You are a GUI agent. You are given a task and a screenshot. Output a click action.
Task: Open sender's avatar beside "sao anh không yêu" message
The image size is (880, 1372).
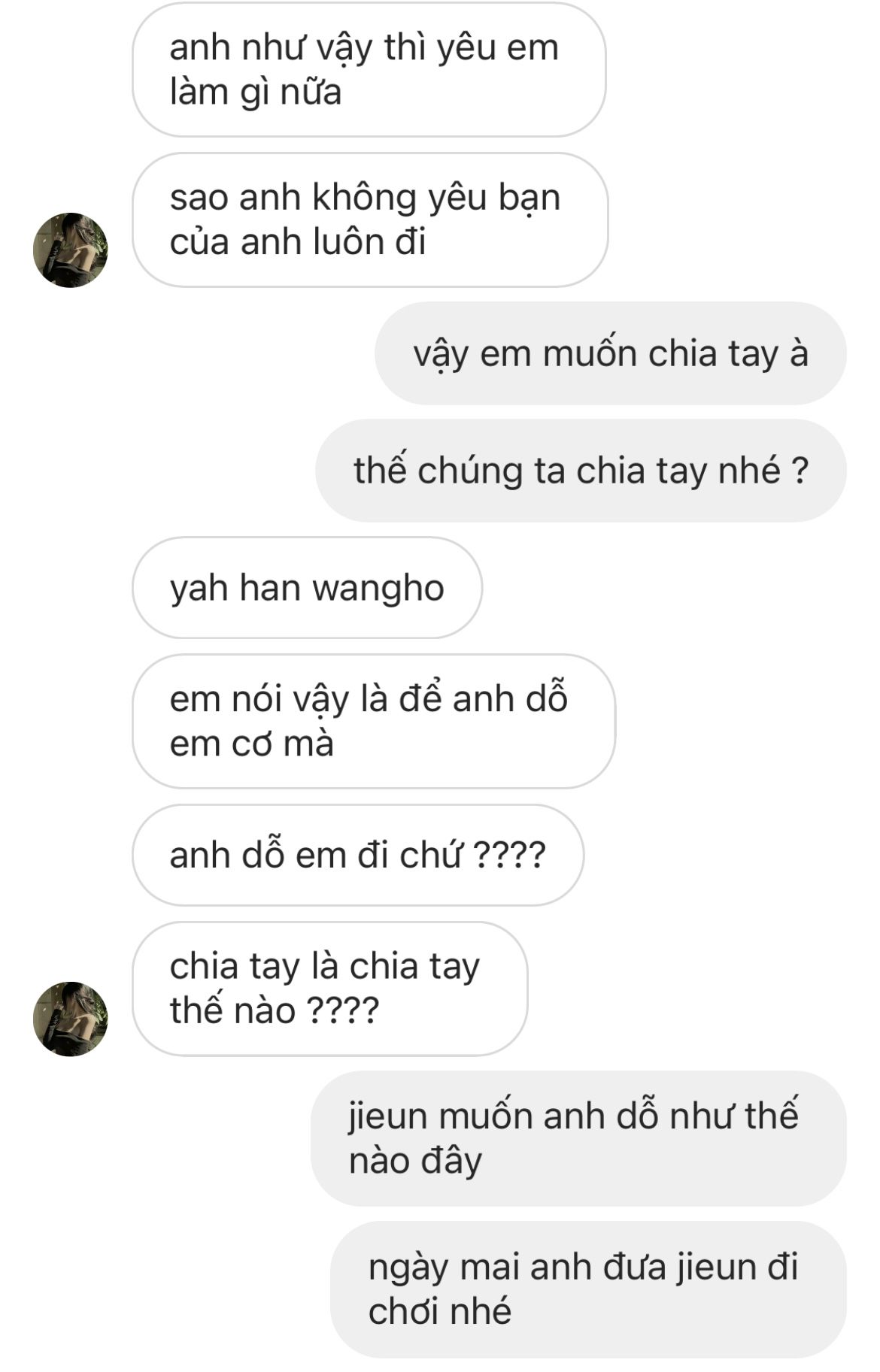(71, 250)
